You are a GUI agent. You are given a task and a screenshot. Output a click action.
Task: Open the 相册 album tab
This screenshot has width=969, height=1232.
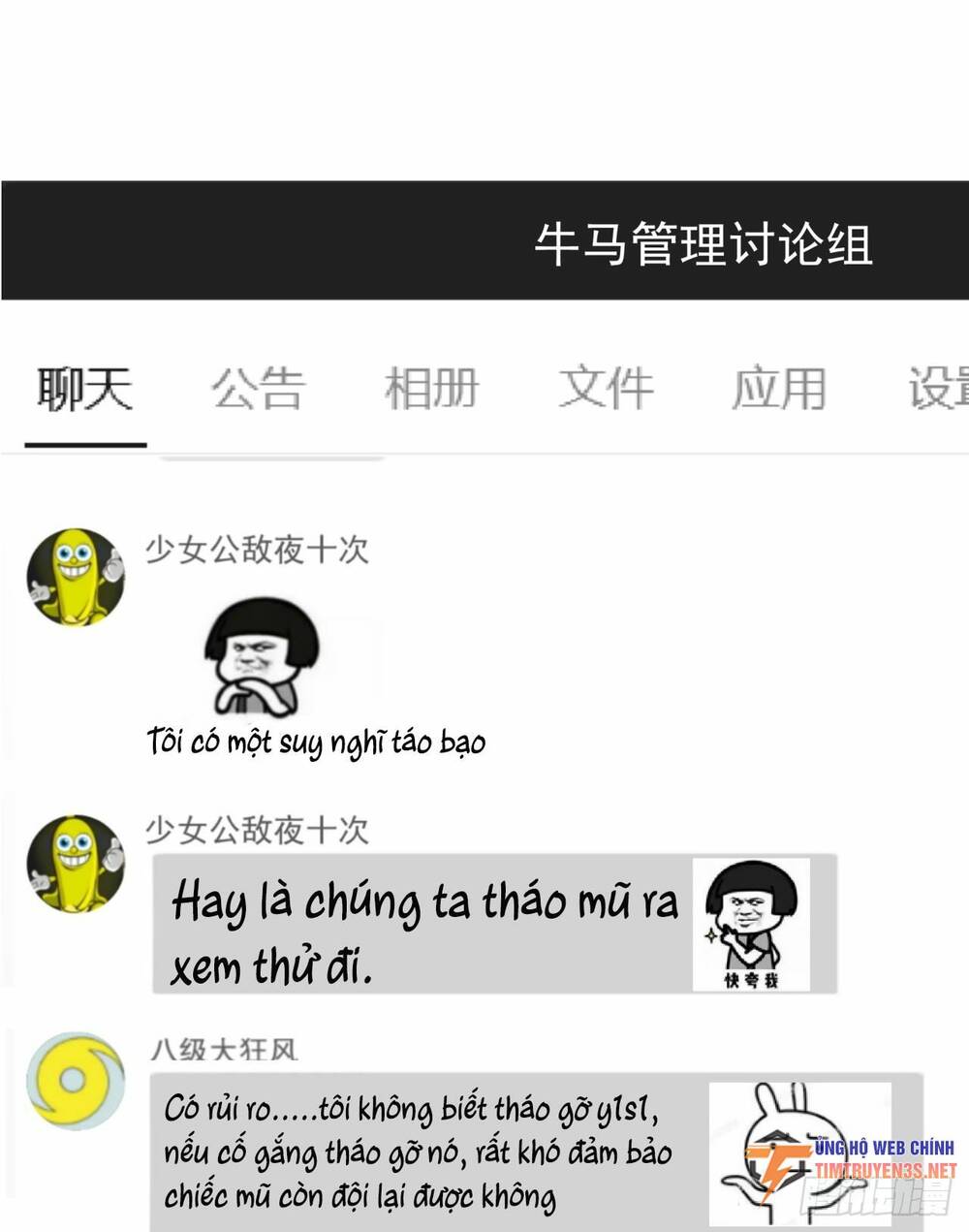(430, 386)
